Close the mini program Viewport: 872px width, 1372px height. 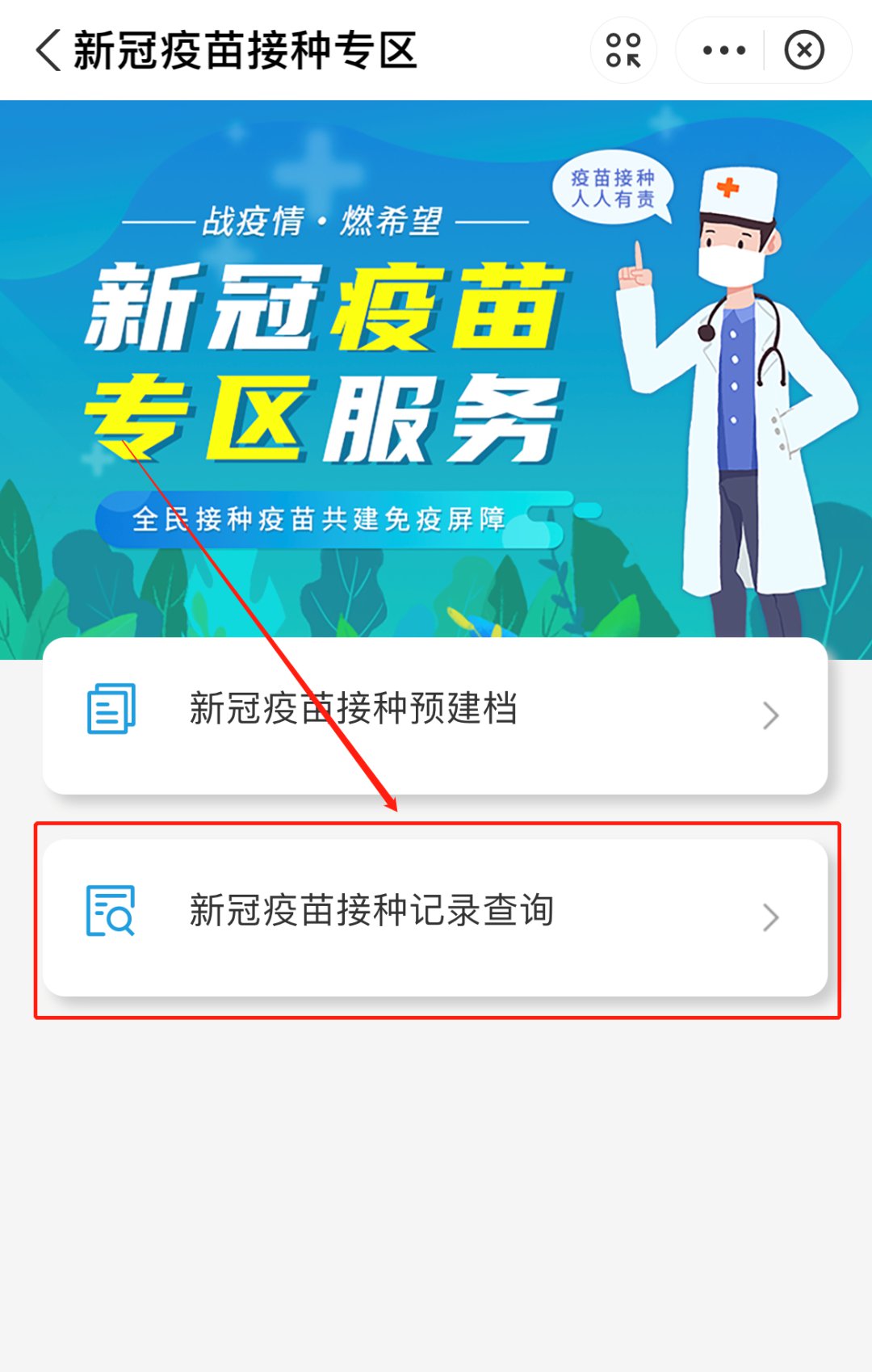[x=804, y=50]
